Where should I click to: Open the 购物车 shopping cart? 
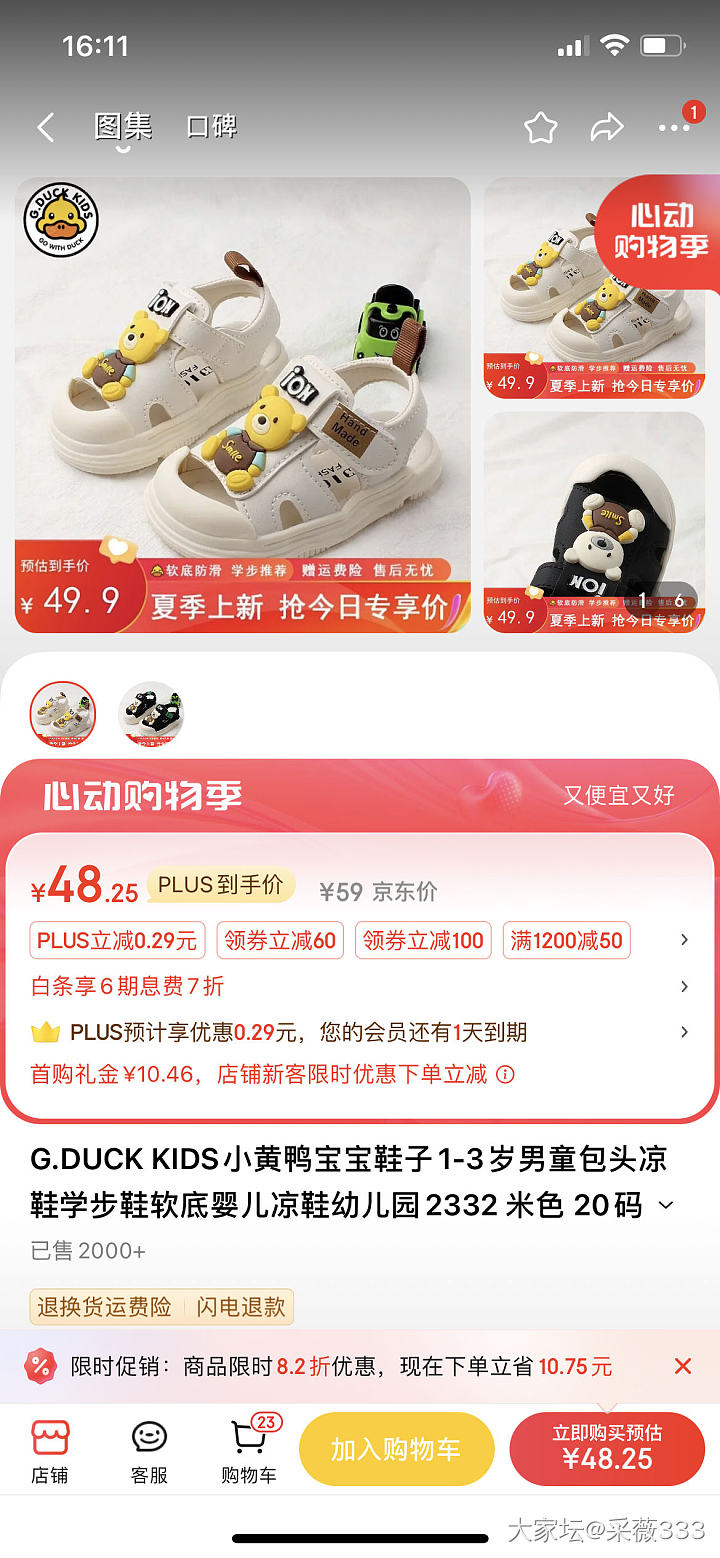click(249, 1450)
